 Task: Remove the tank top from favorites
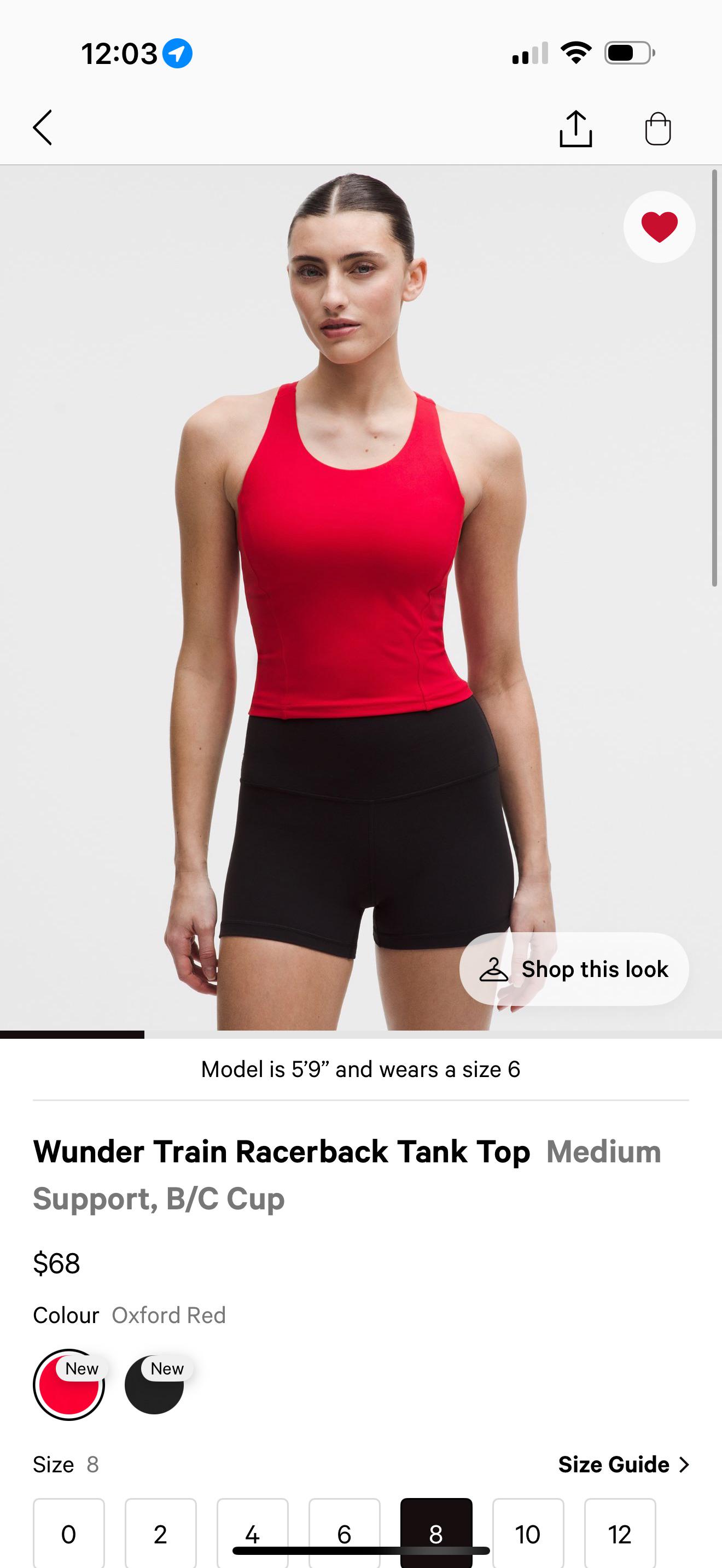(659, 227)
